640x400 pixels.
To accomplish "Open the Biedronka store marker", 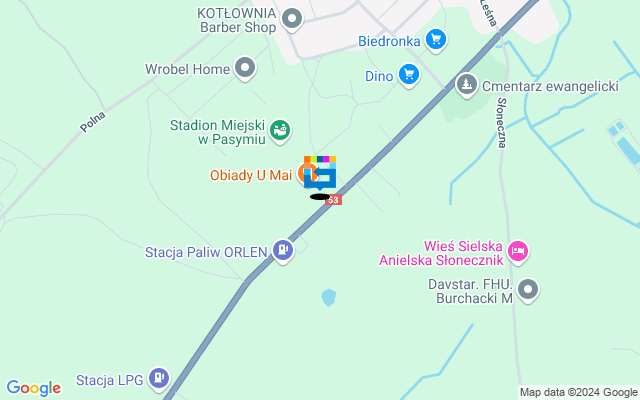I will [x=435, y=40].
